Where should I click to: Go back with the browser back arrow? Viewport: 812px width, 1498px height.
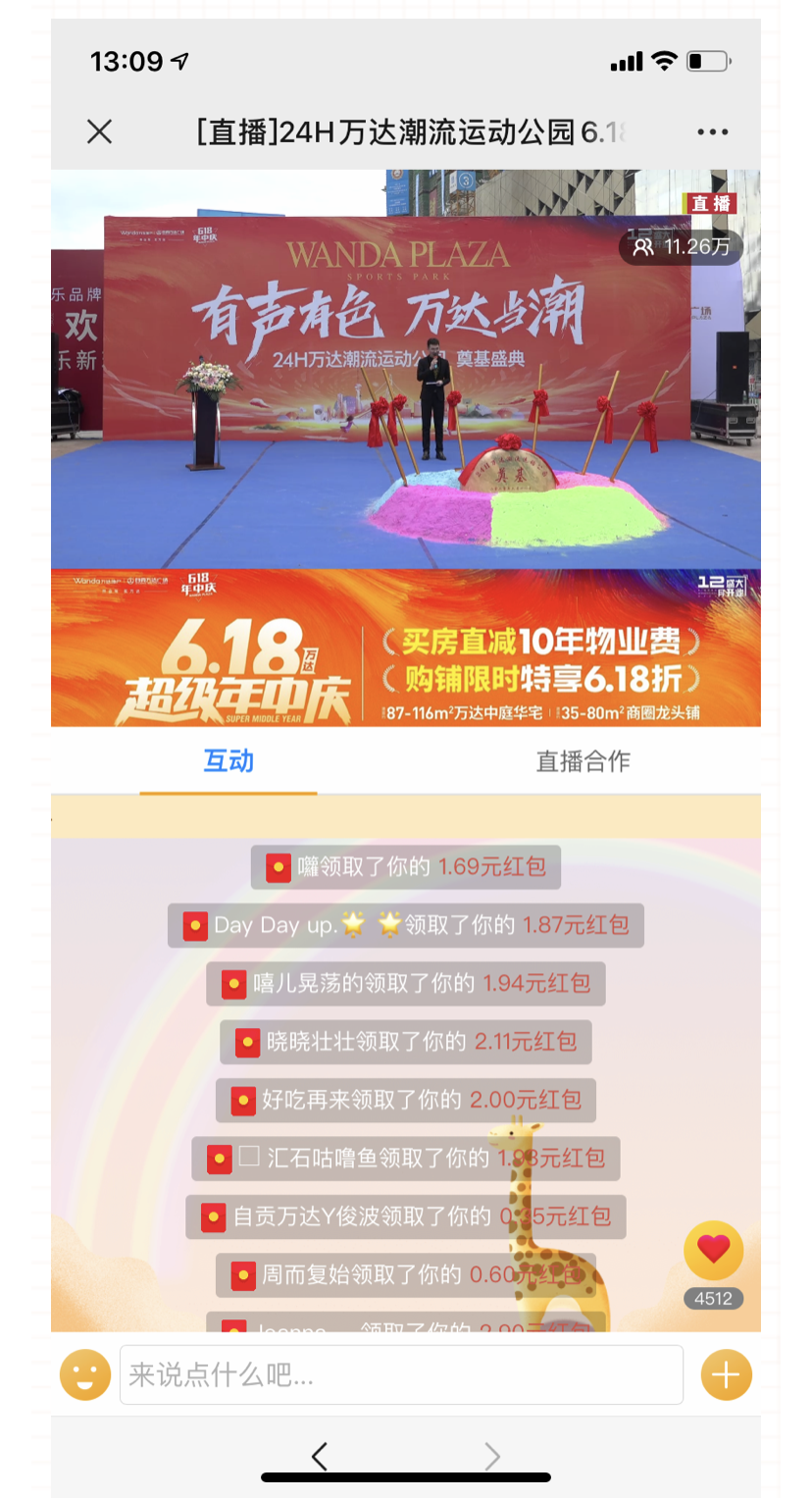pyautogui.click(x=319, y=1457)
